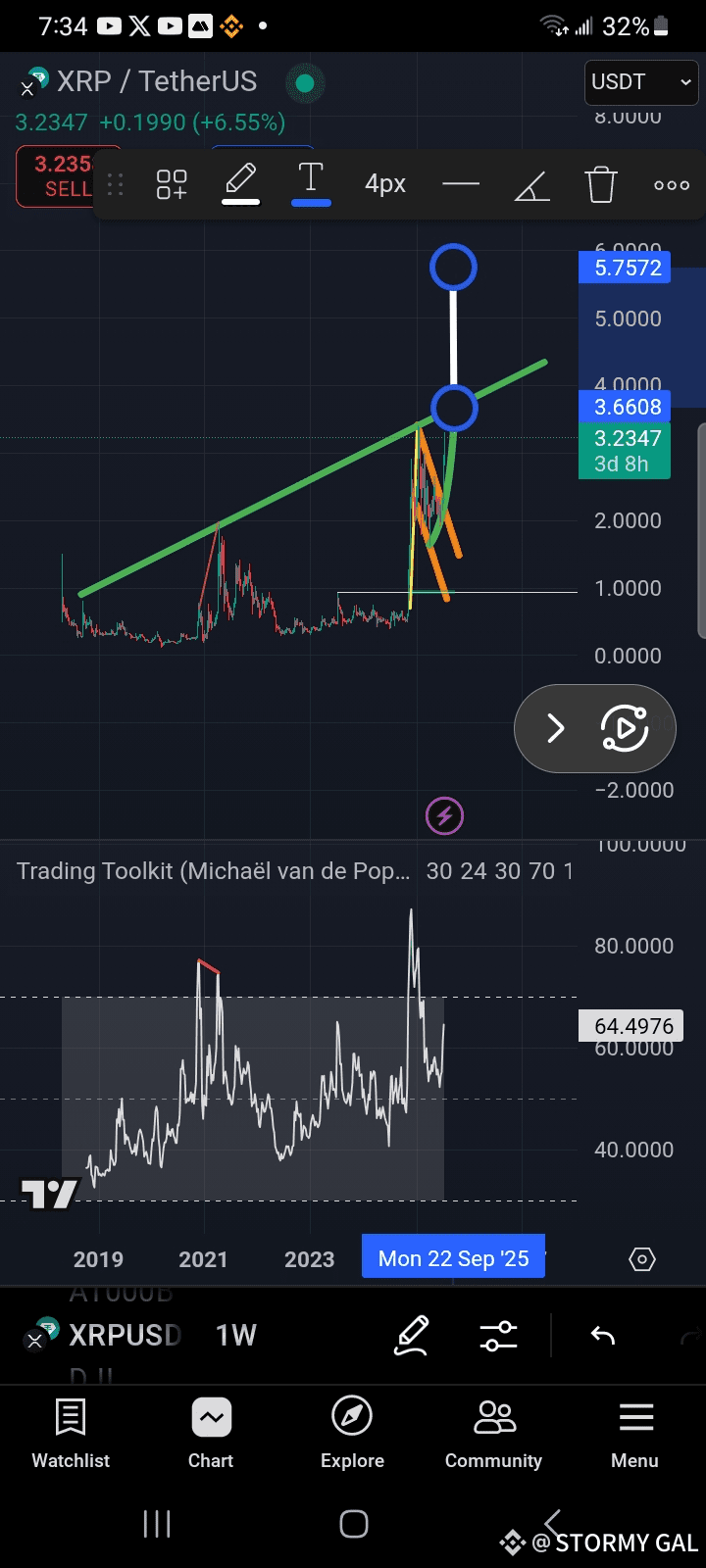Screen dimensions: 706x1568
Task: Go to the Community tab
Action: 493,1435
